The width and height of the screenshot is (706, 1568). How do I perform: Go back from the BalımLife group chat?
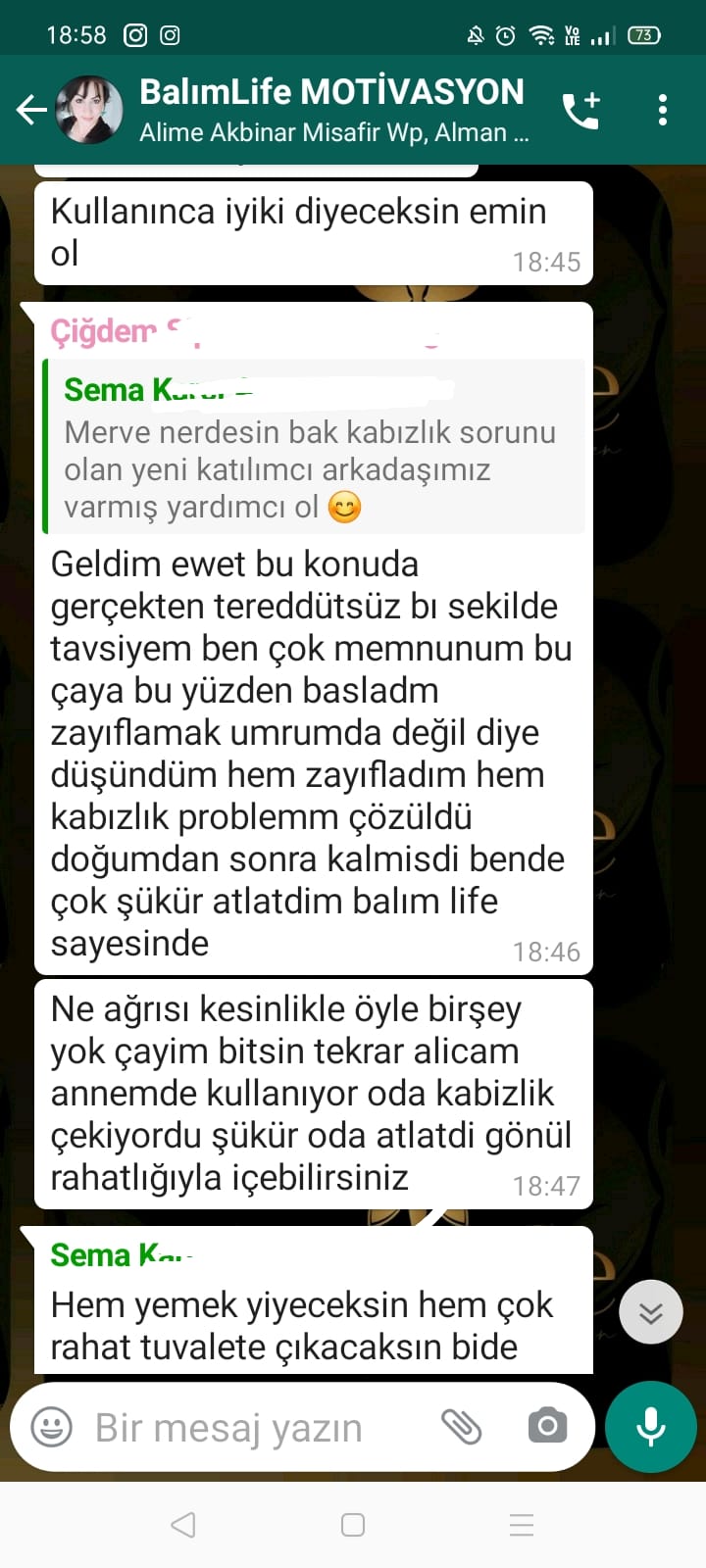point(31,110)
